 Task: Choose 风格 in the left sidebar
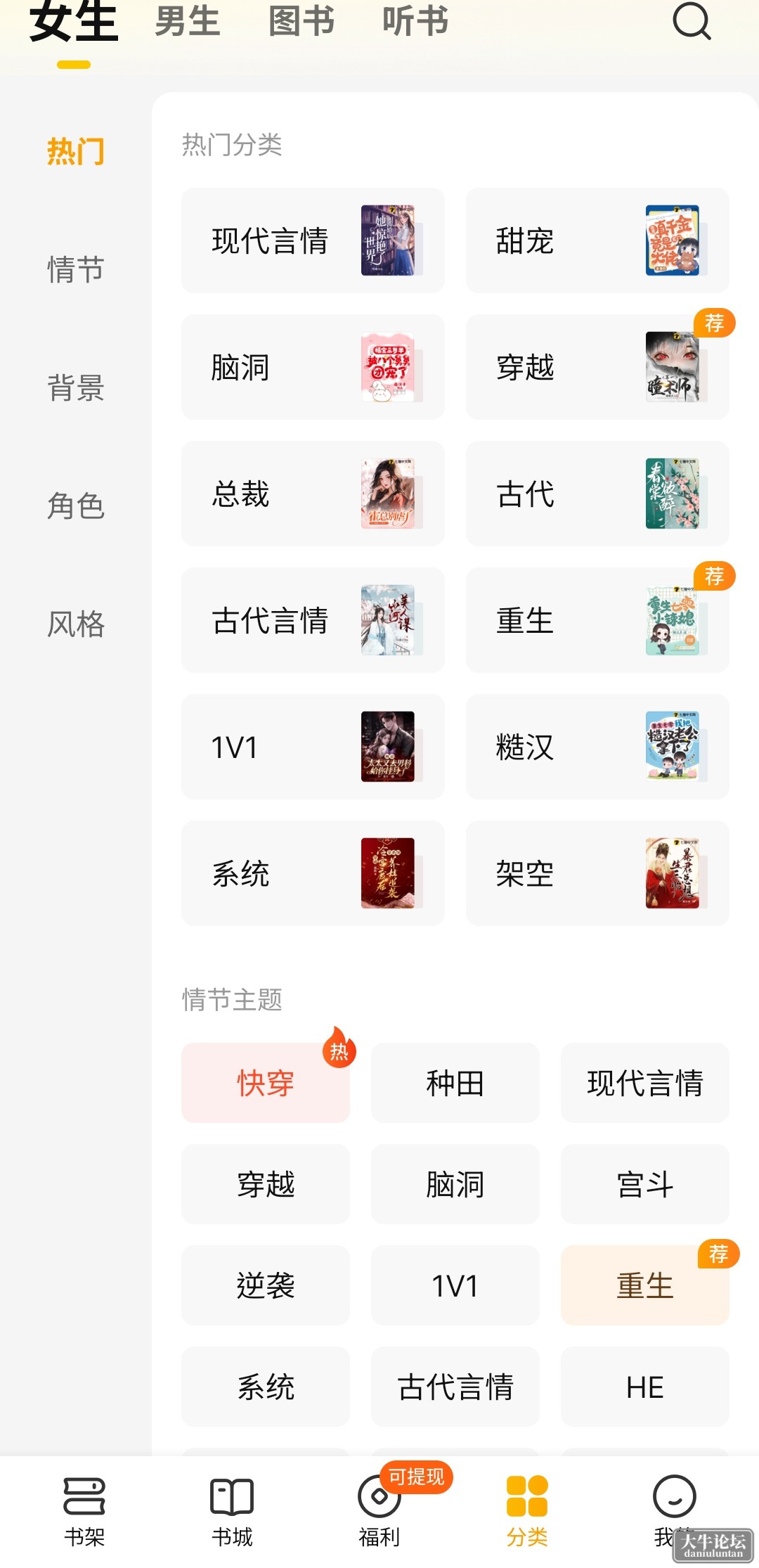pyautogui.click(x=76, y=624)
